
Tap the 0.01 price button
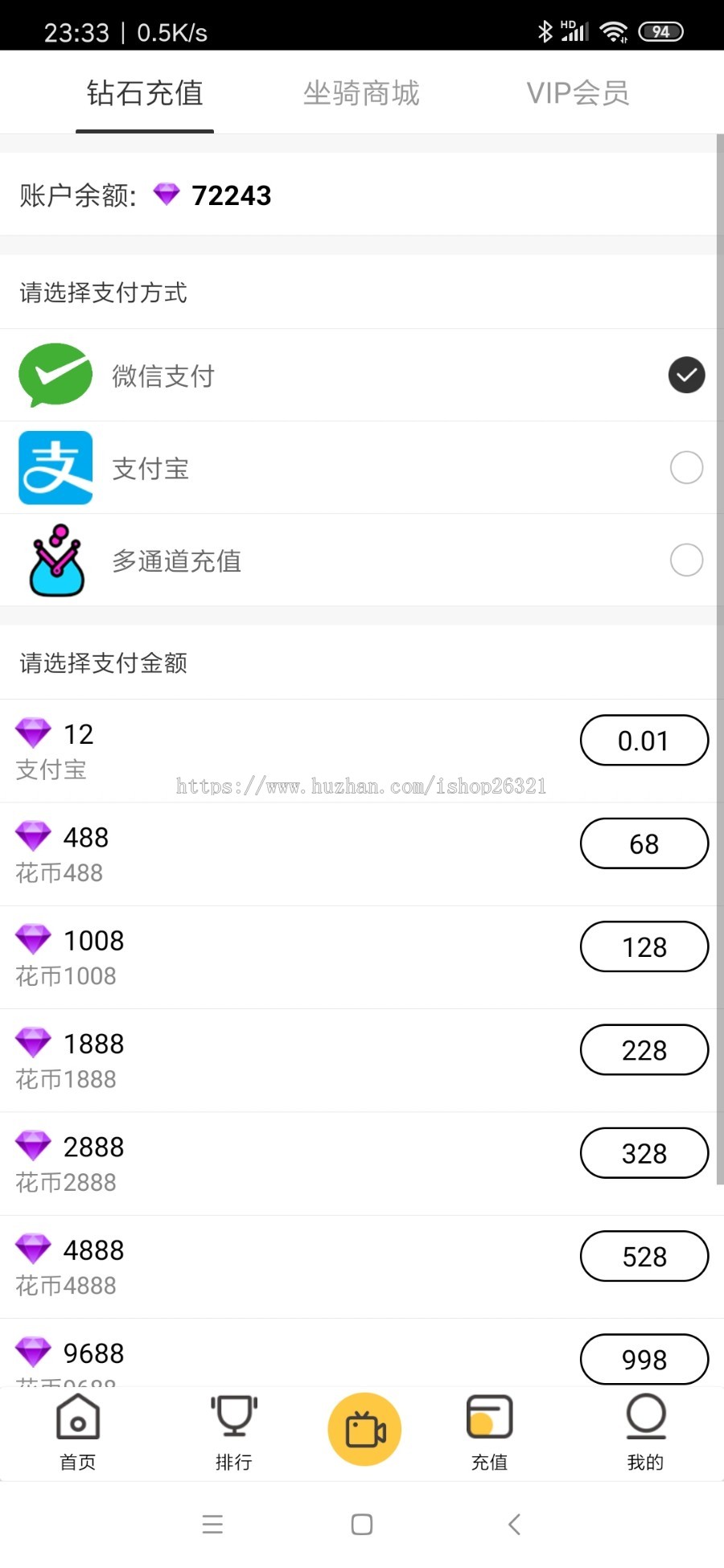pyautogui.click(x=644, y=741)
